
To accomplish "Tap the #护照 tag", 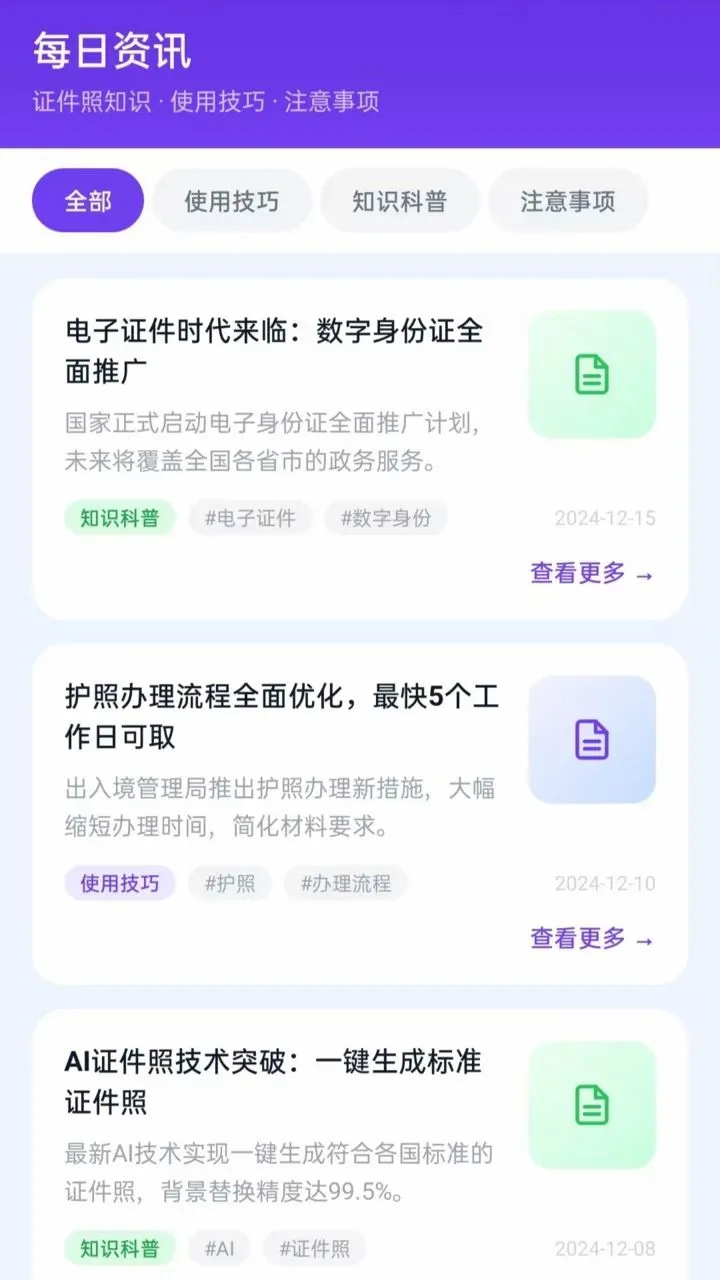I will click(230, 883).
